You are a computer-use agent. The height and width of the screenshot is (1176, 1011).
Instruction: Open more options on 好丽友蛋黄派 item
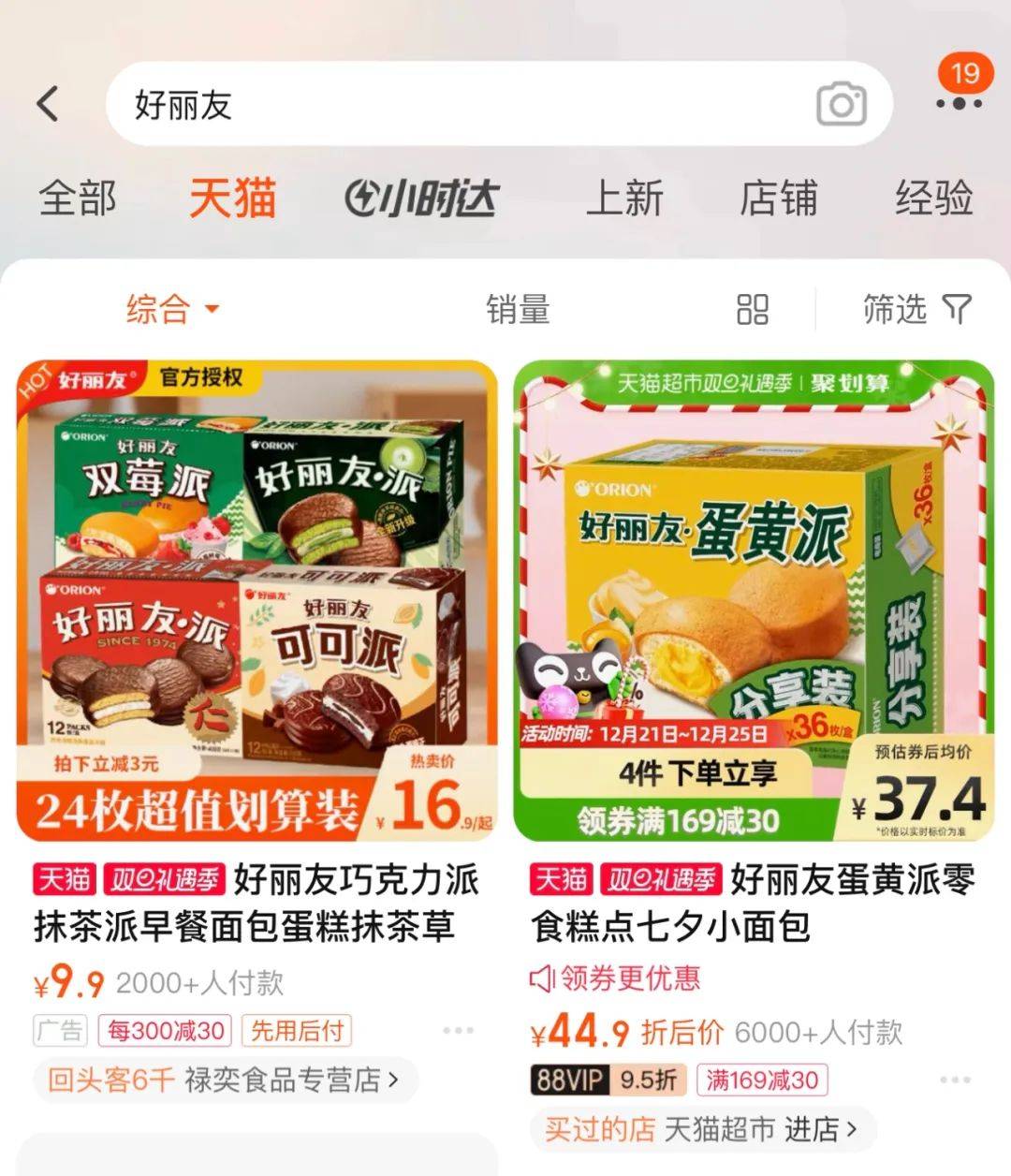(x=954, y=1080)
